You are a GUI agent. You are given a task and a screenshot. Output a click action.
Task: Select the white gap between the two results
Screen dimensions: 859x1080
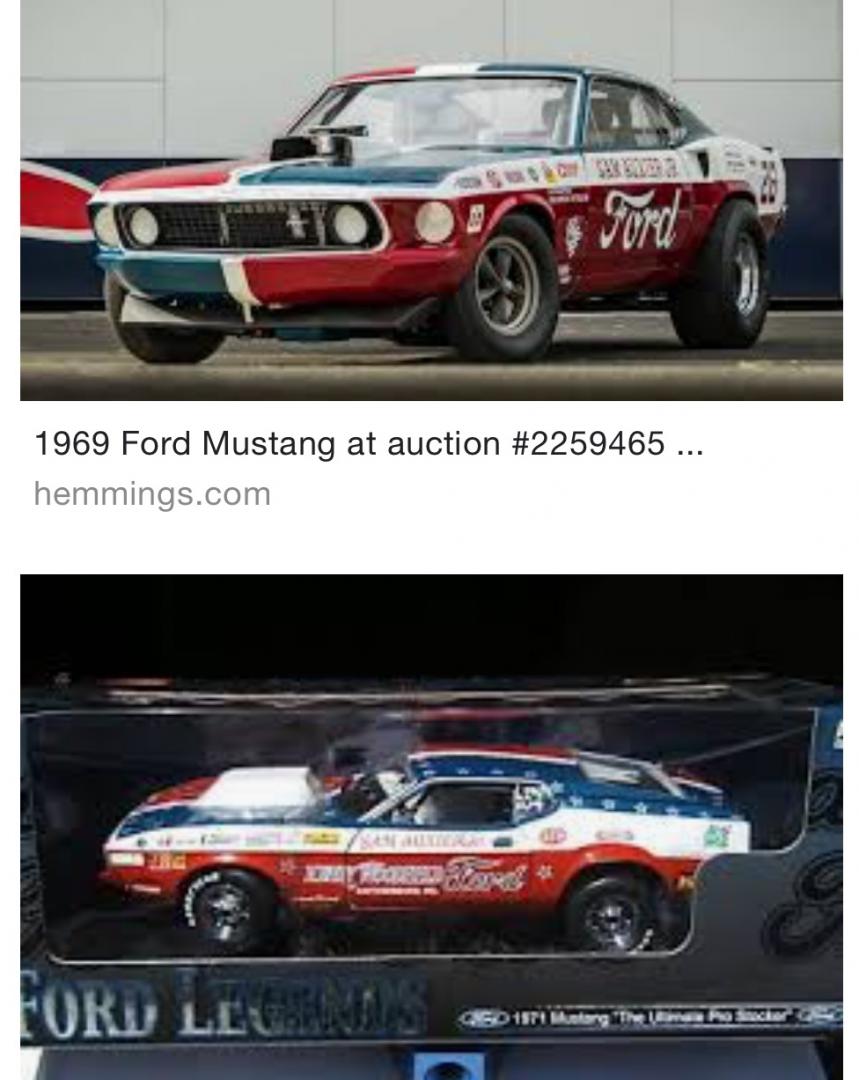pyautogui.click(x=429, y=545)
